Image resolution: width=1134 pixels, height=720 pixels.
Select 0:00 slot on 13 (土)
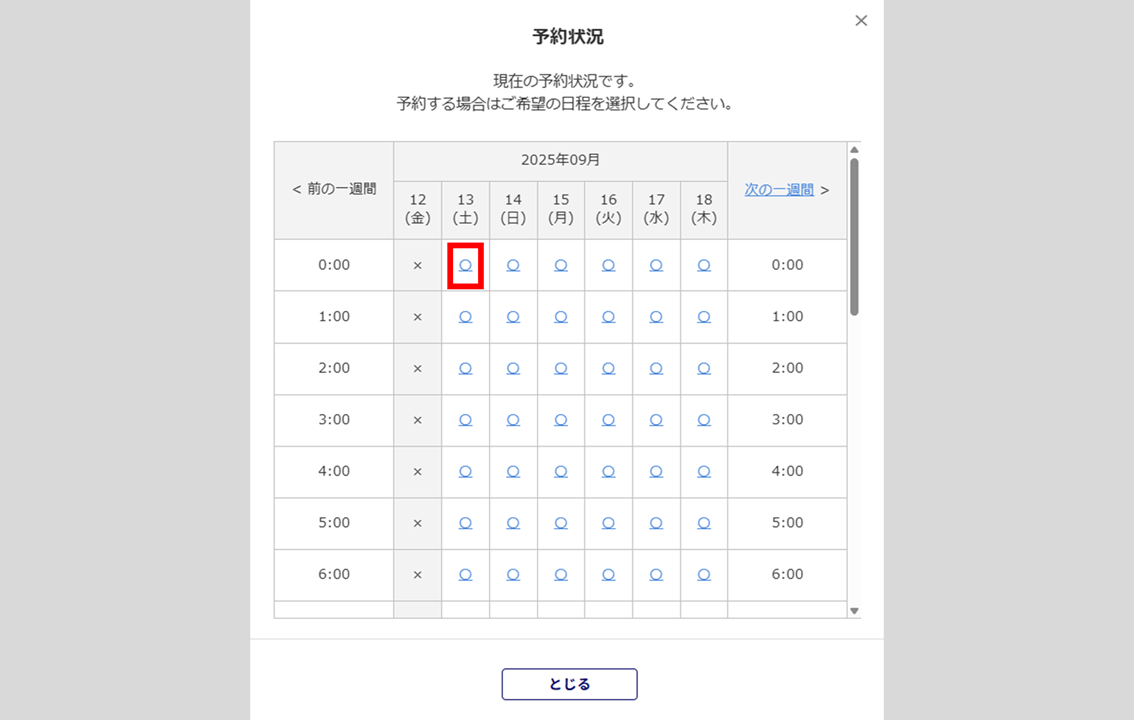click(465, 265)
